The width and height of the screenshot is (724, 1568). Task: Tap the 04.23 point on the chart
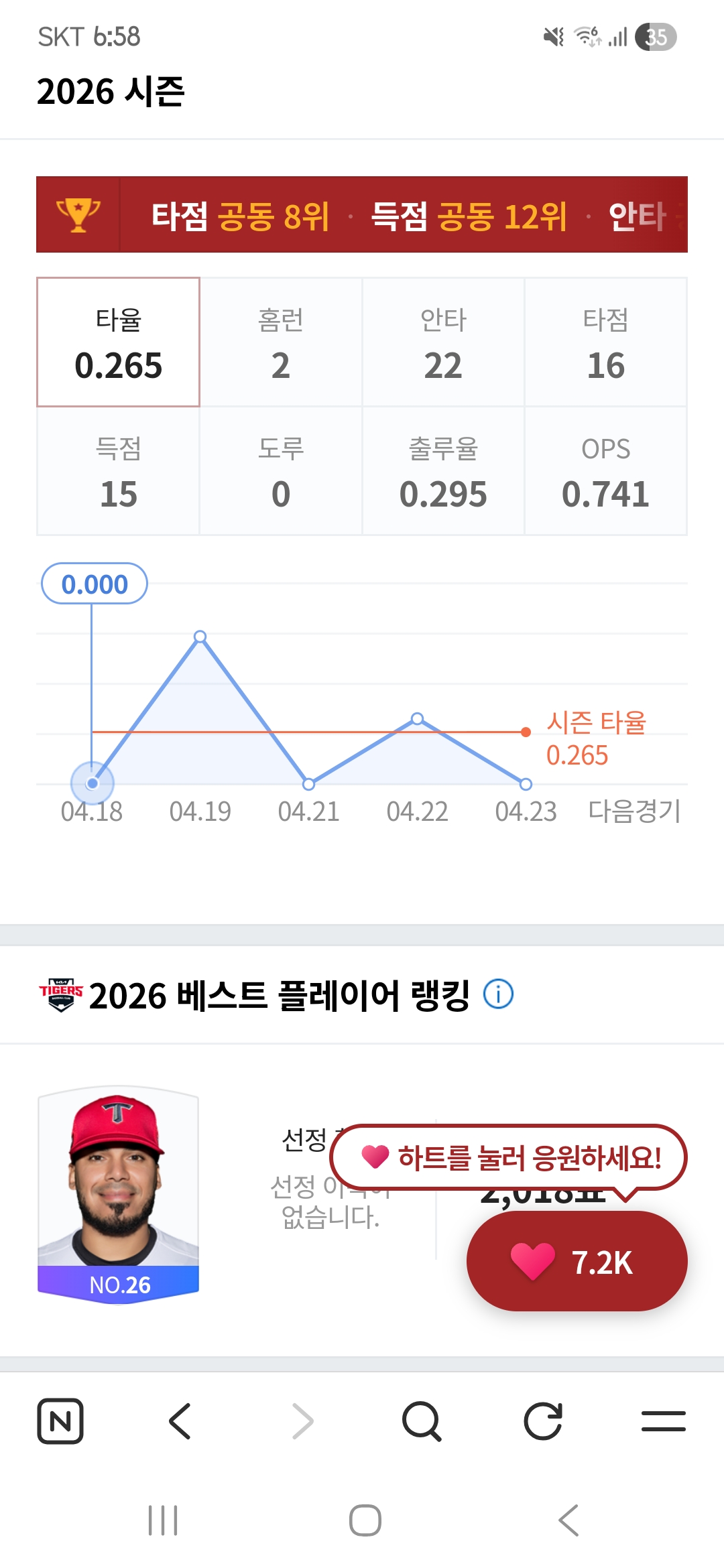pyautogui.click(x=526, y=784)
